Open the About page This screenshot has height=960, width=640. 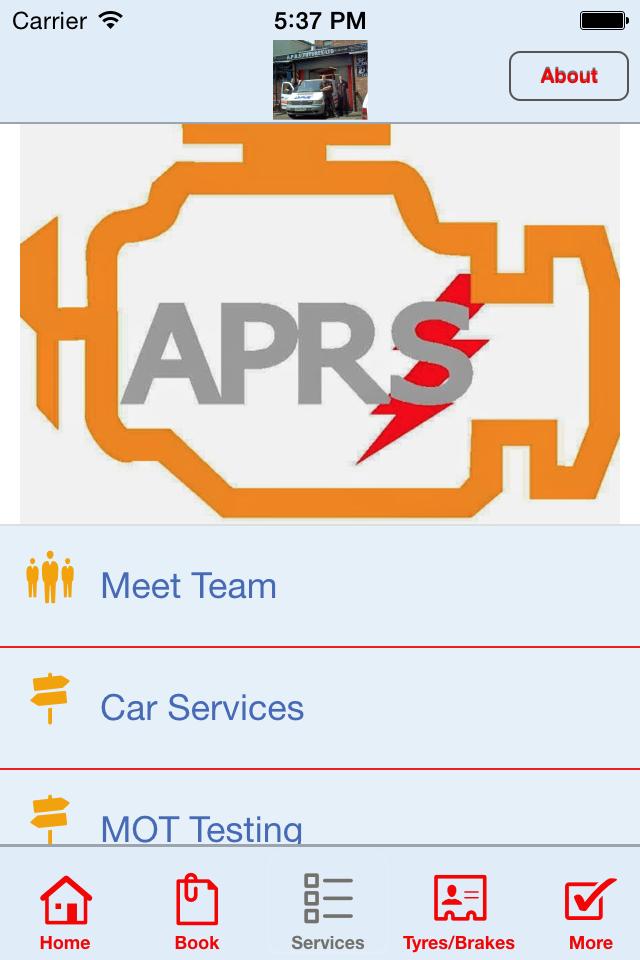[x=568, y=76]
